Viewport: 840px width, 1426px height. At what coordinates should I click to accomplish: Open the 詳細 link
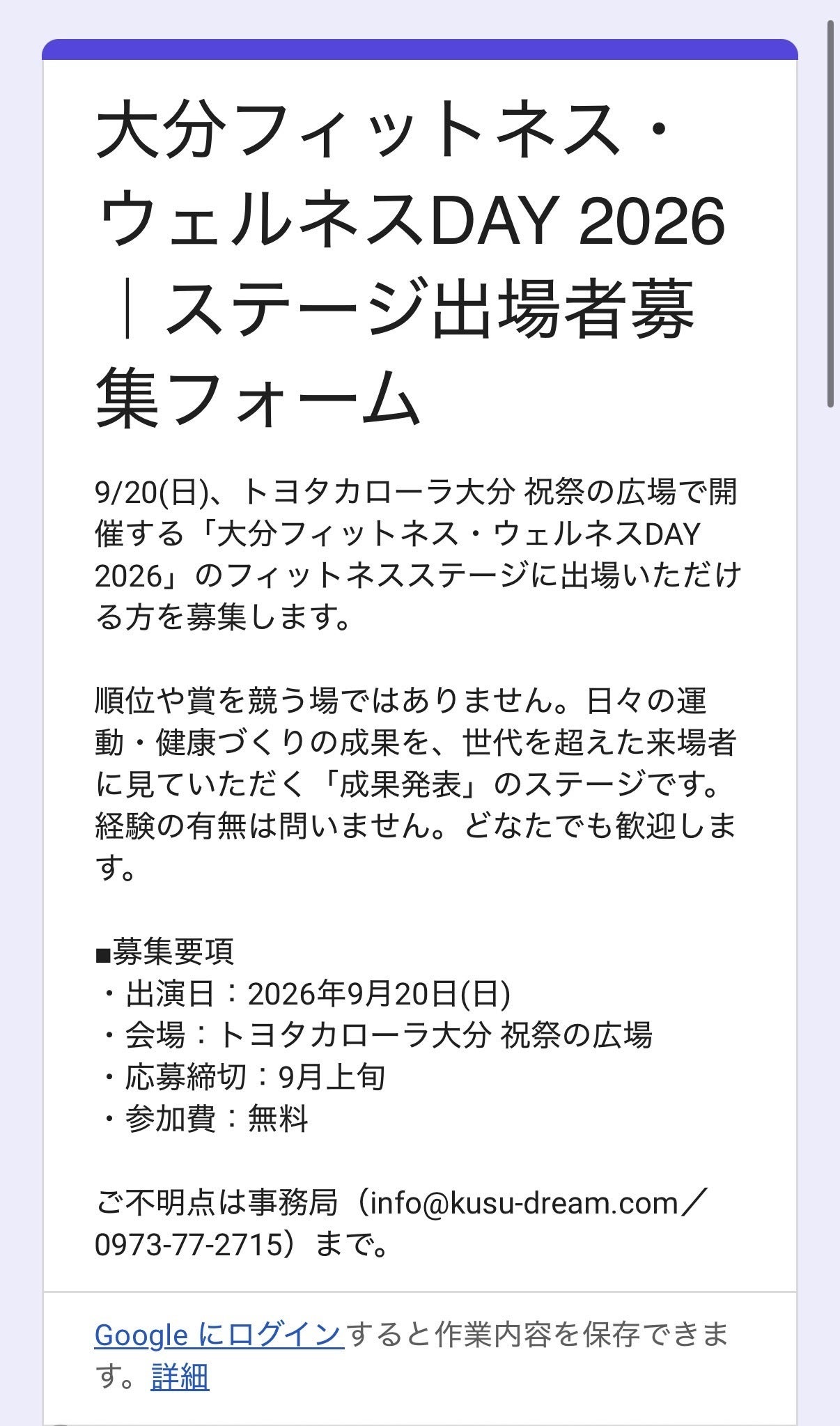coord(180,1377)
